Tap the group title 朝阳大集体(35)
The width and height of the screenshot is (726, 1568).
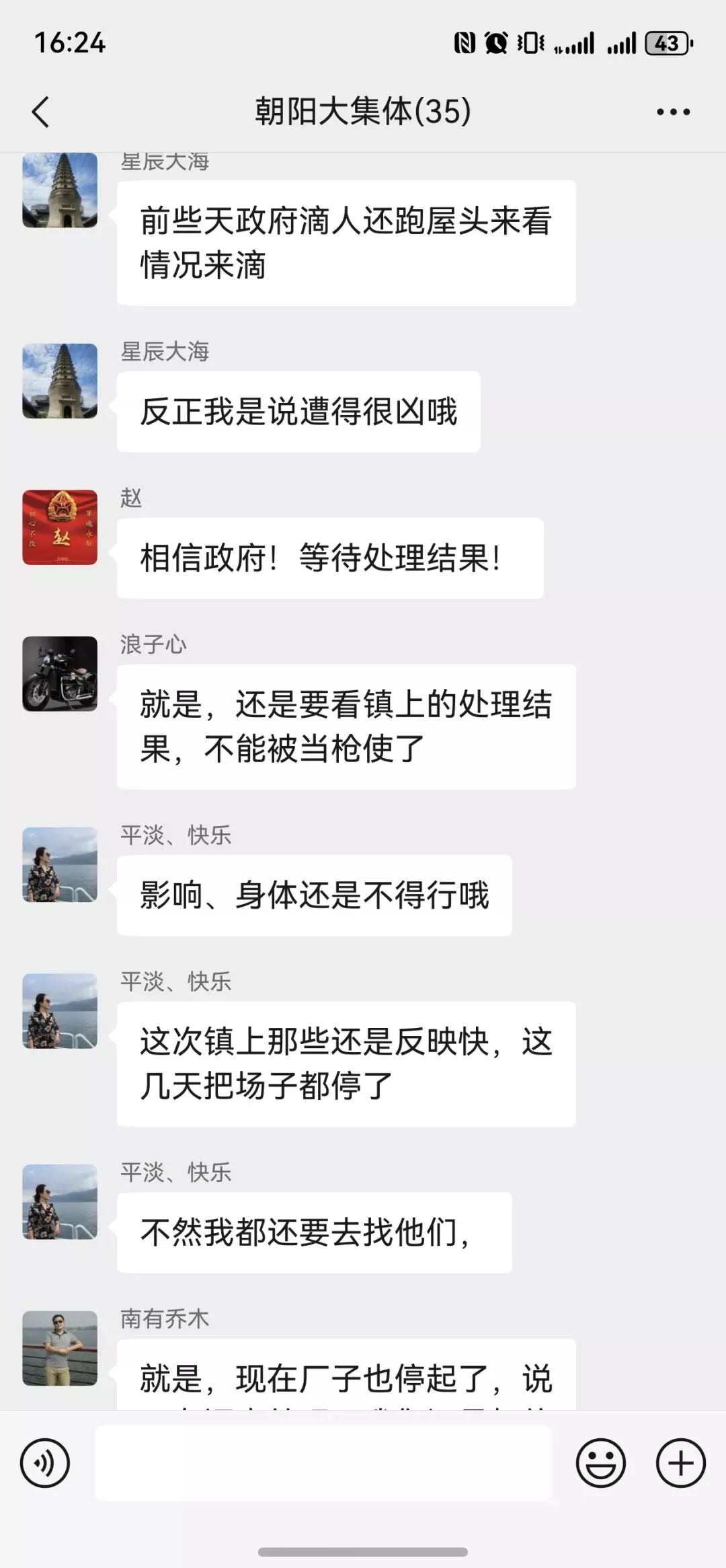pos(363,110)
